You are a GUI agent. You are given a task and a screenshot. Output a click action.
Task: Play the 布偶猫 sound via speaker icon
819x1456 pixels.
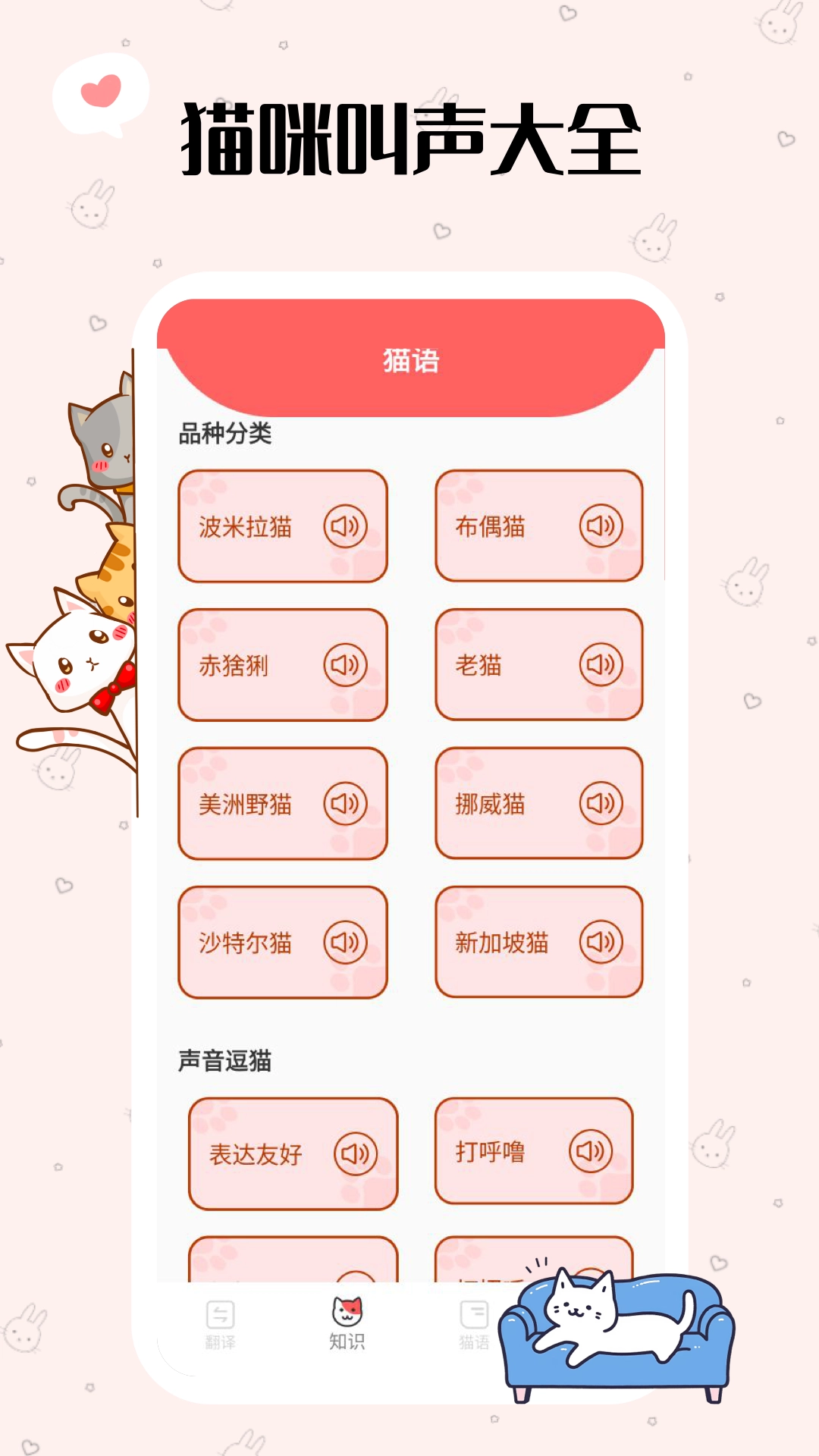click(601, 526)
